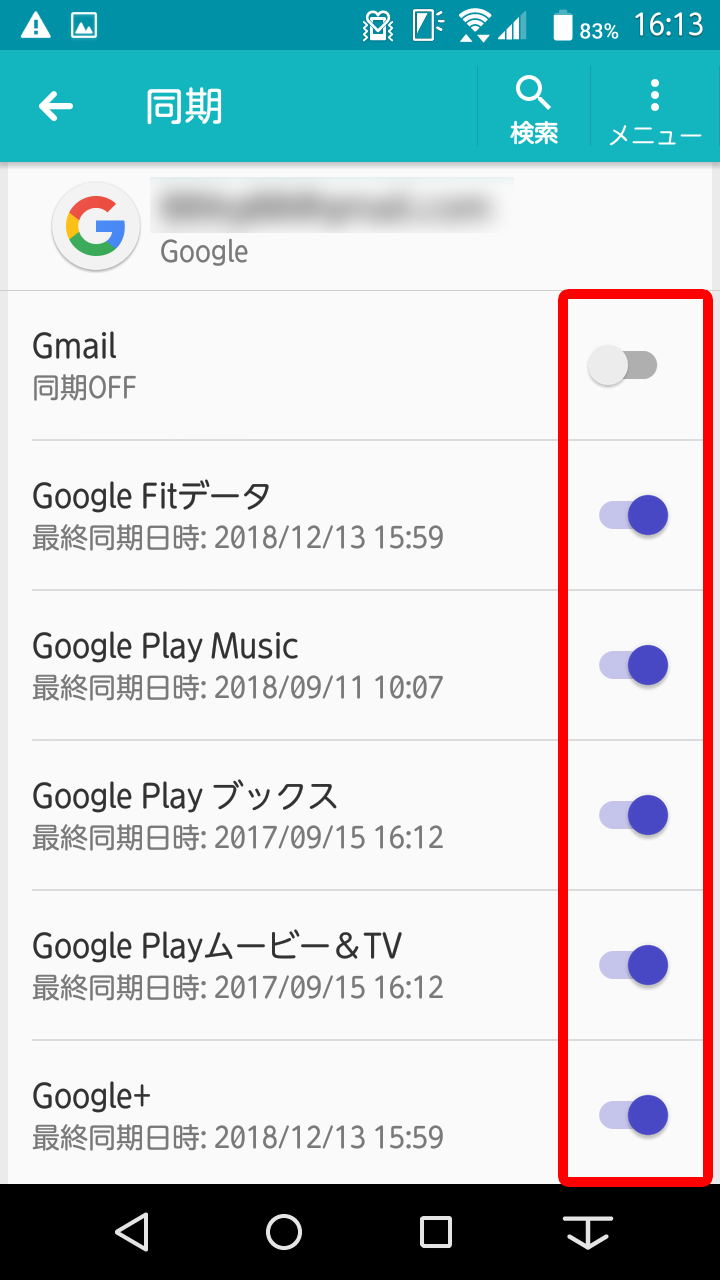Switch off Google Playムービー&TV sync
This screenshot has height=1280, width=720.
click(633, 966)
